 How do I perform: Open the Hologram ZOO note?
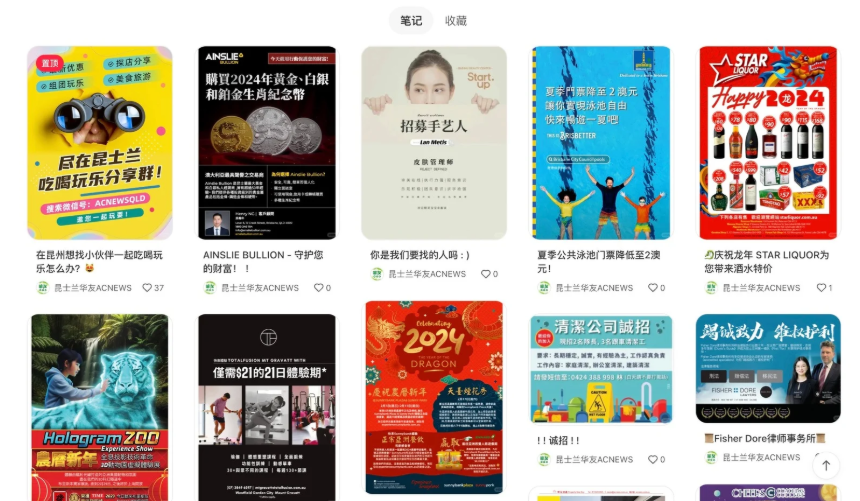pos(99,407)
